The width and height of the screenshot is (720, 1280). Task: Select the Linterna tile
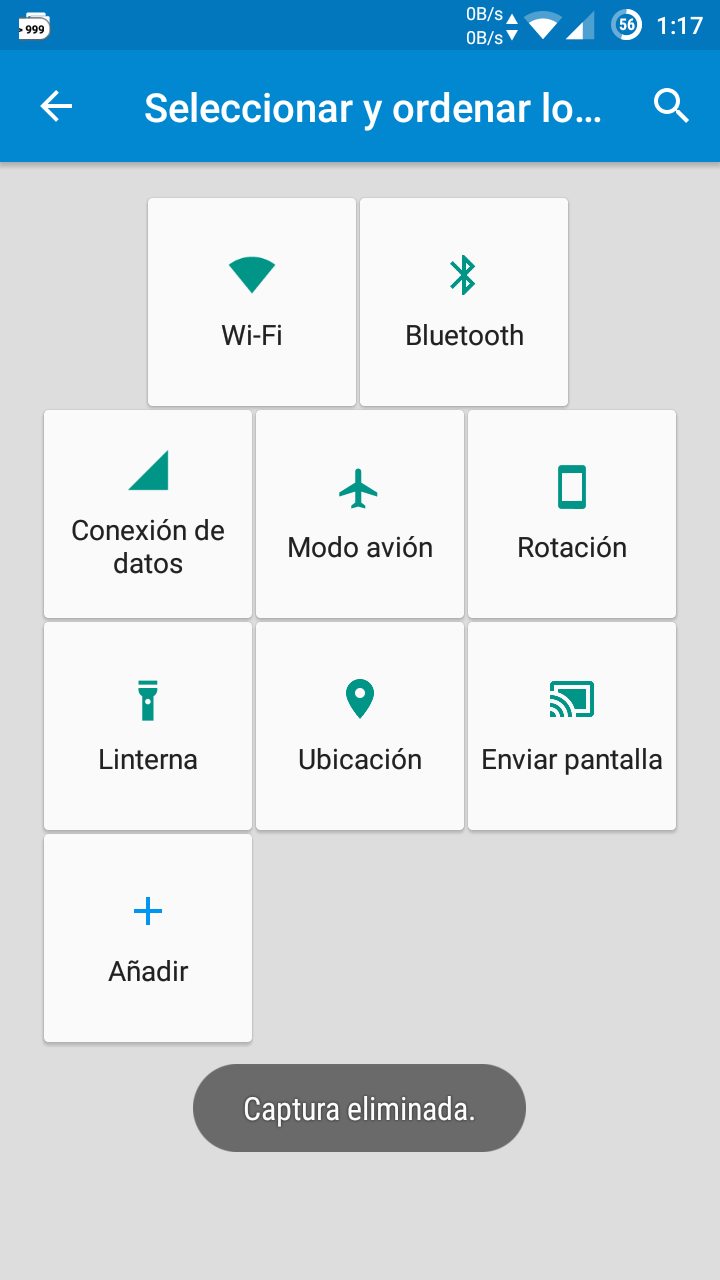[148, 726]
